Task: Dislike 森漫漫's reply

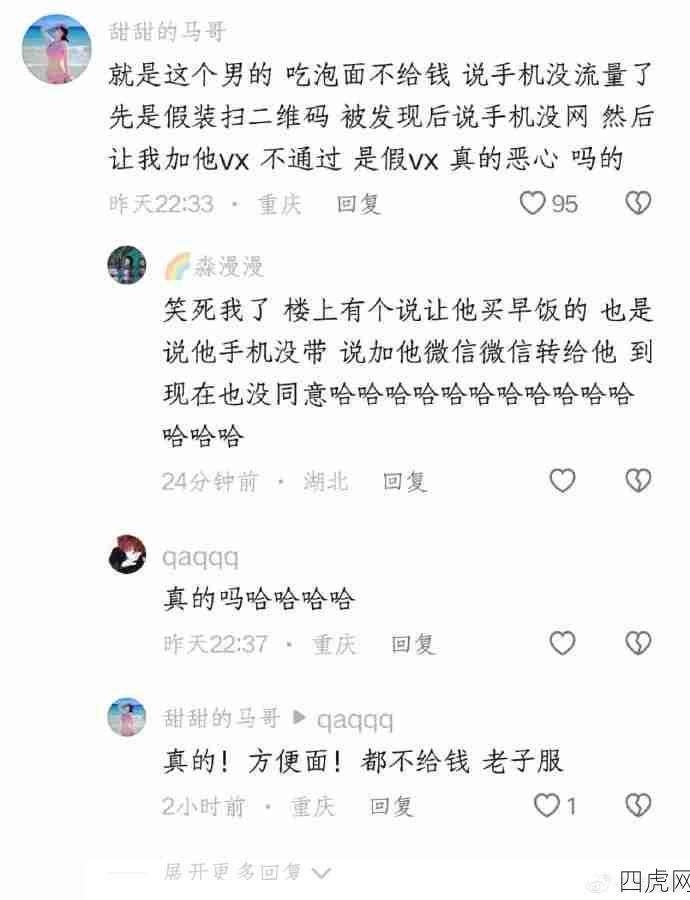Action: click(637, 481)
